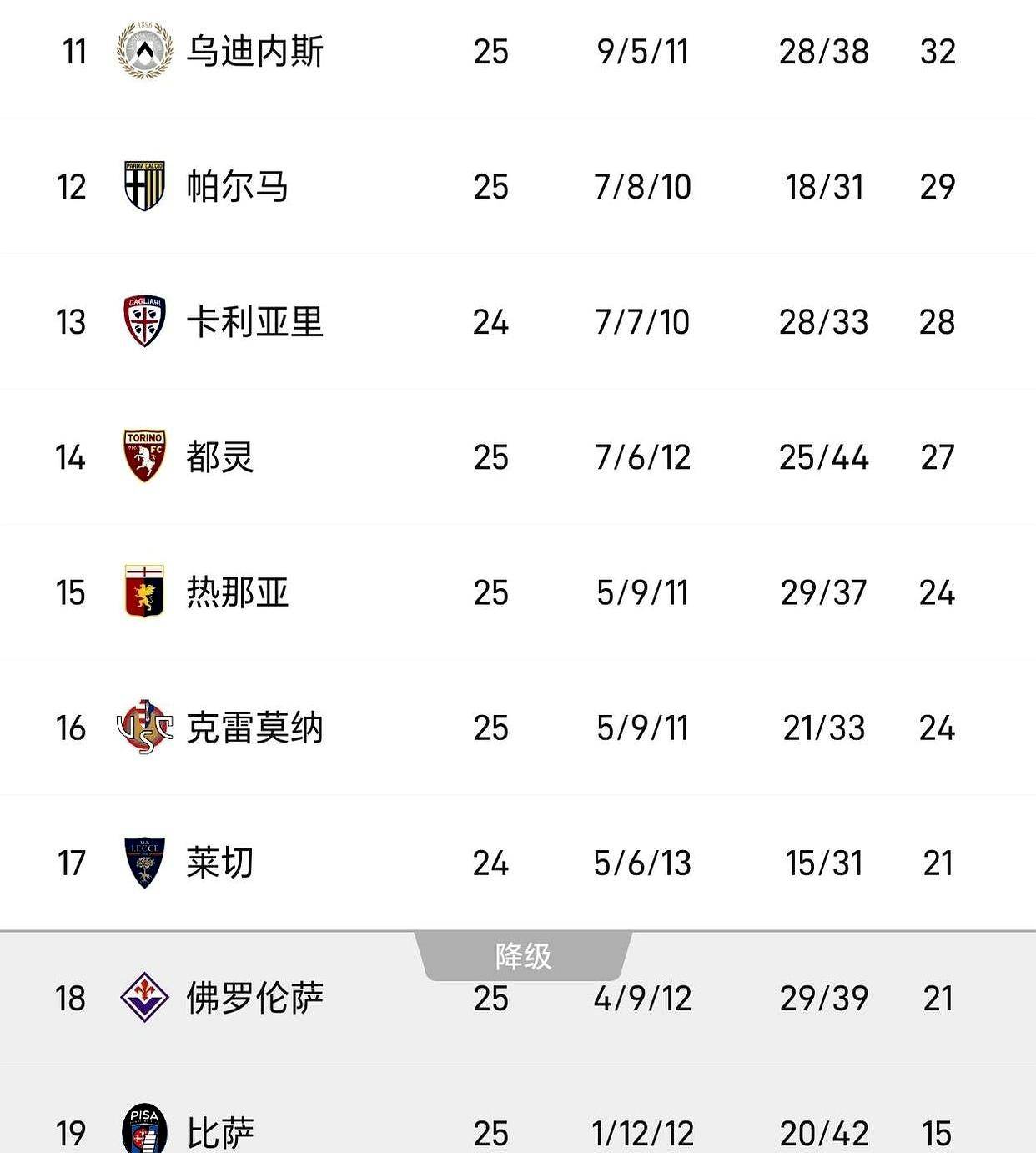The image size is (1036, 1153).
Task: Open the 帕尔马 team row
Action: click(x=238, y=187)
